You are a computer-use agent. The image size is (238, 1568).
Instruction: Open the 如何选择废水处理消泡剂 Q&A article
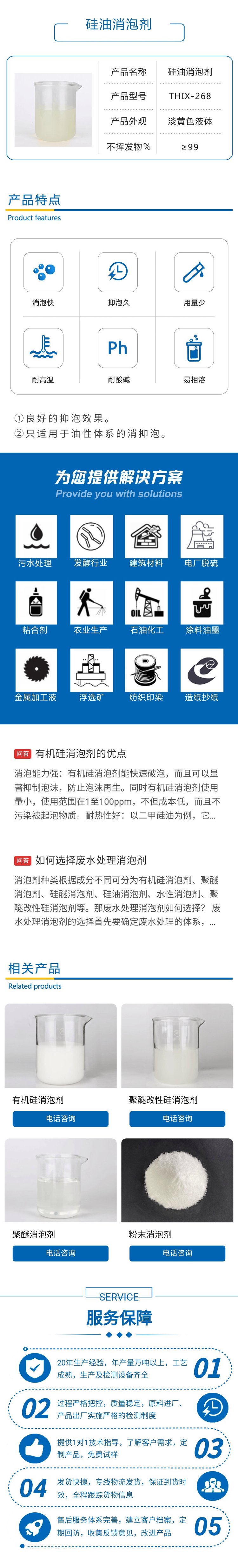coord(90,860)
